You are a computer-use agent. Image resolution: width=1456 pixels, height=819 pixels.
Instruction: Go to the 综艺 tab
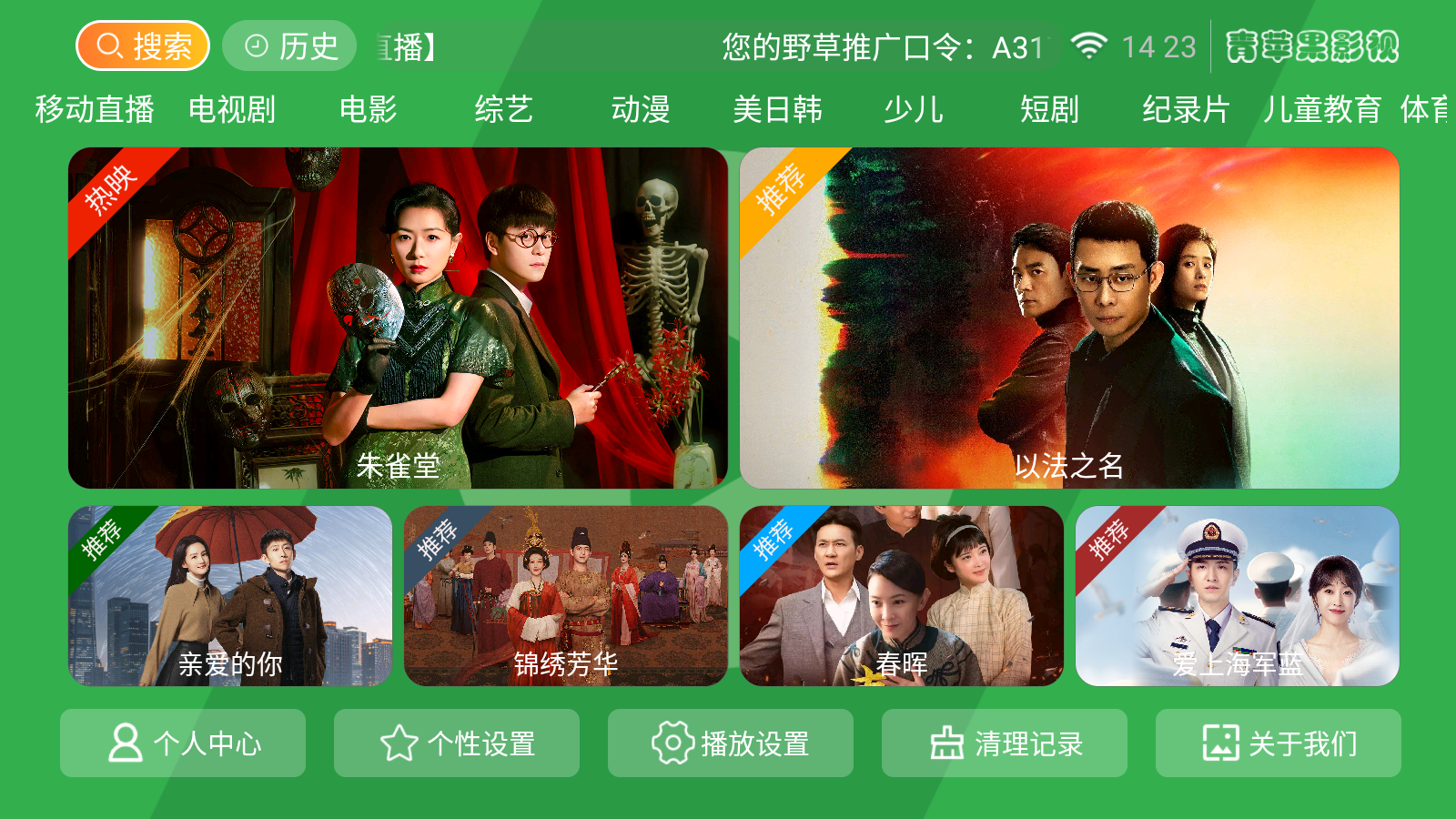(503, 110)
